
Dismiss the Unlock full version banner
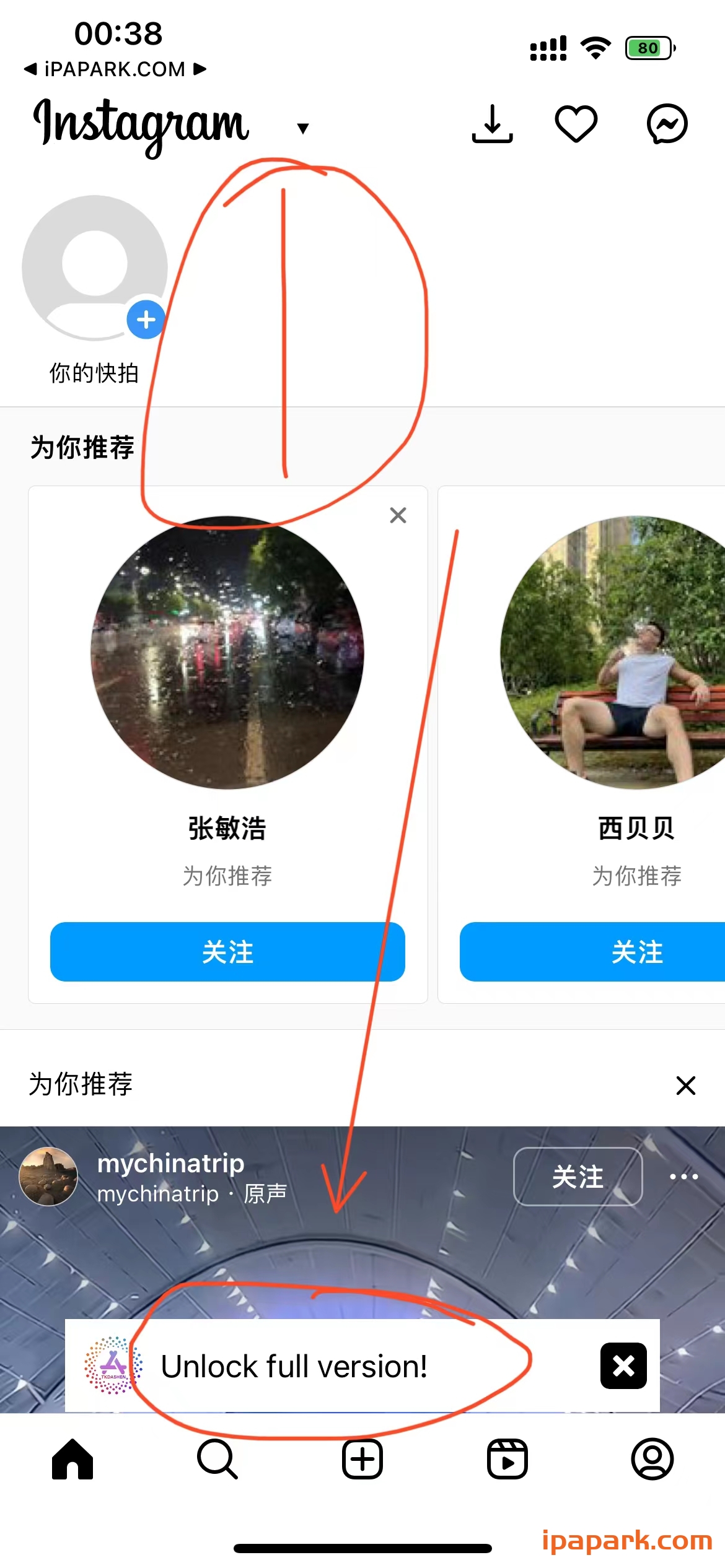623,1365
